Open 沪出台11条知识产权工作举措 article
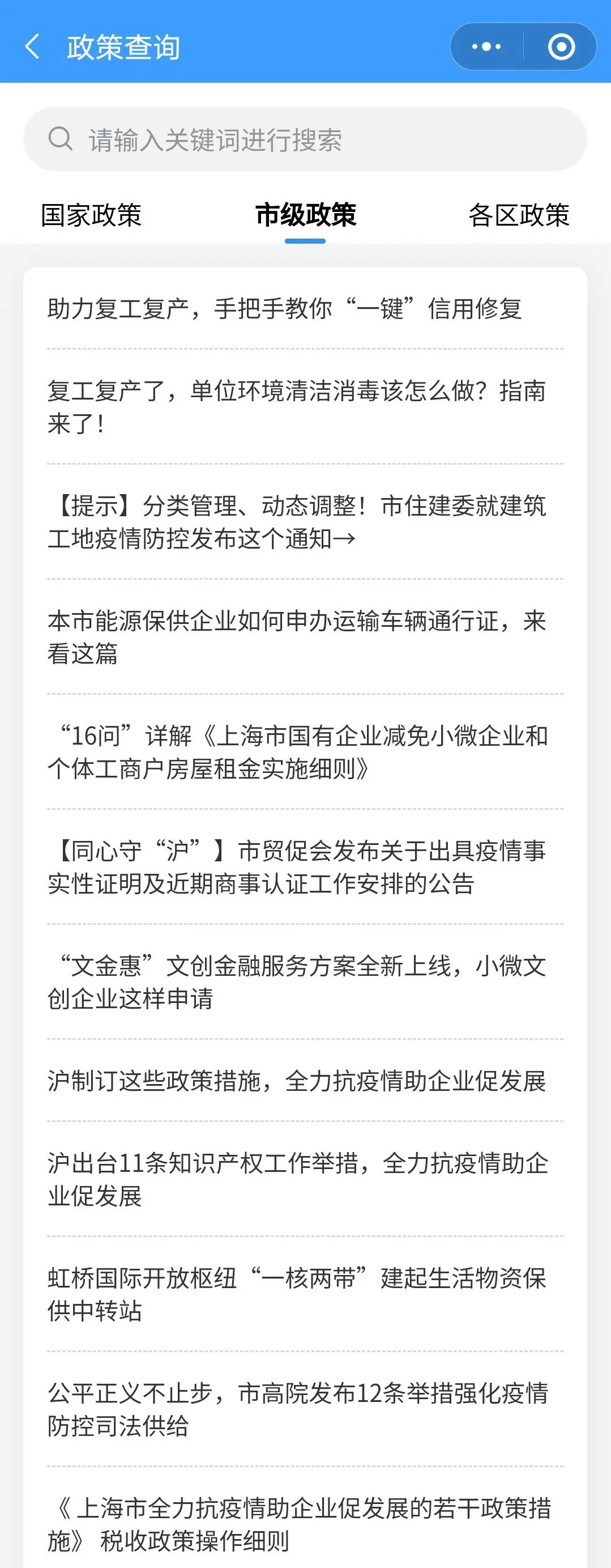The height and width of the screenshot is (1568, 611). click(x=297, y=1179)
